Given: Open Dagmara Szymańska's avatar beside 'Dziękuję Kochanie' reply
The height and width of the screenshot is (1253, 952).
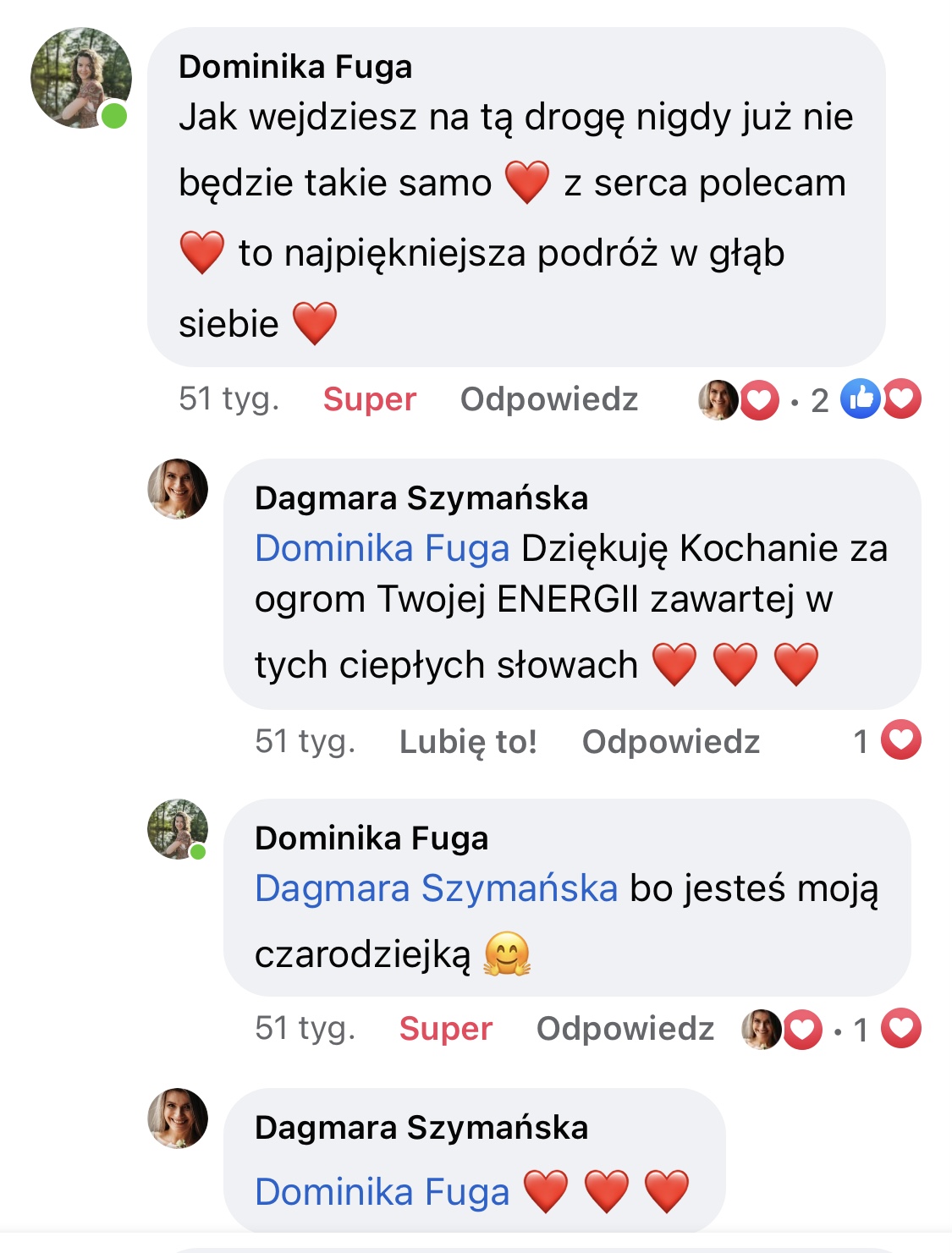Looking at the screenshot, I should point(178,489).
